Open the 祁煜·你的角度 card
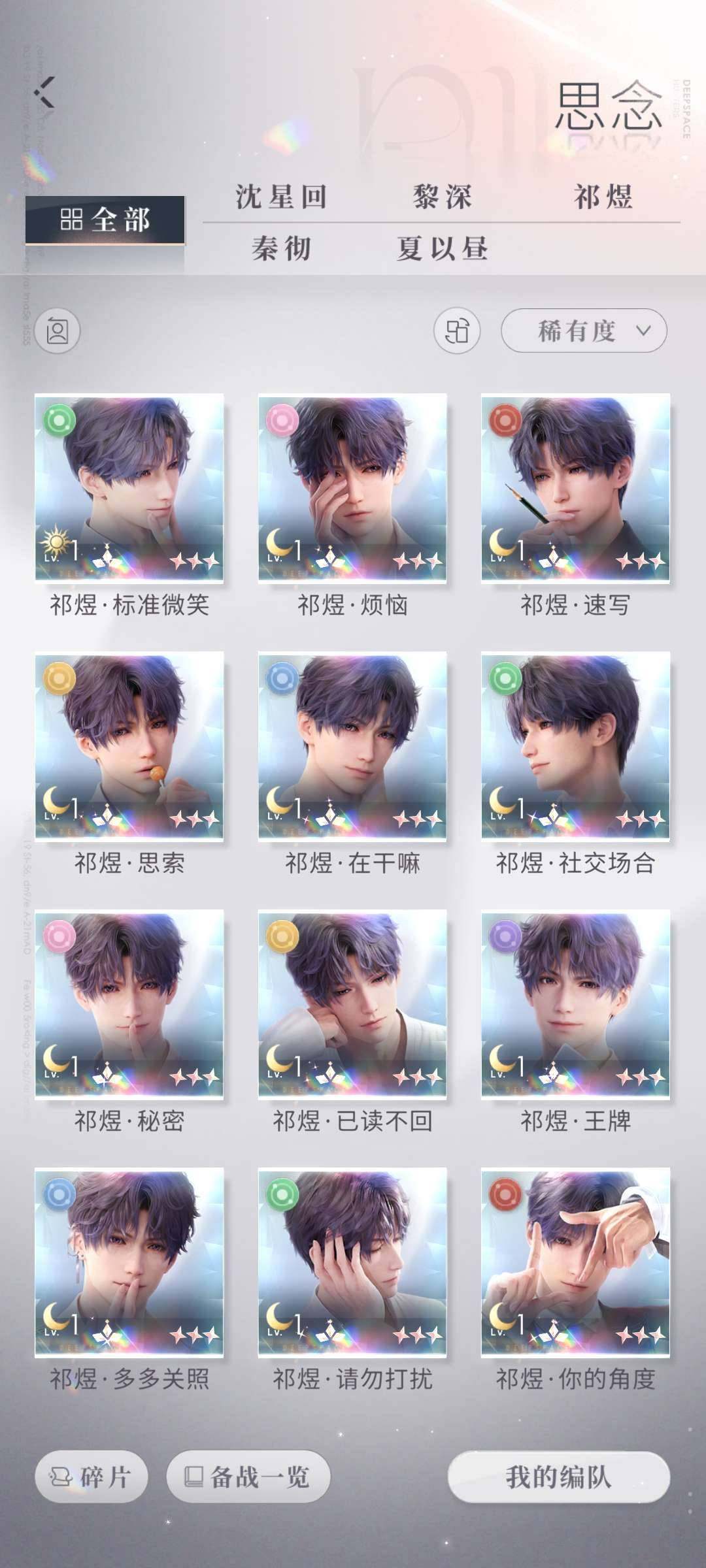This screenshot has width=706, height=1568. pyautogui.click(x=575, y=1262)
